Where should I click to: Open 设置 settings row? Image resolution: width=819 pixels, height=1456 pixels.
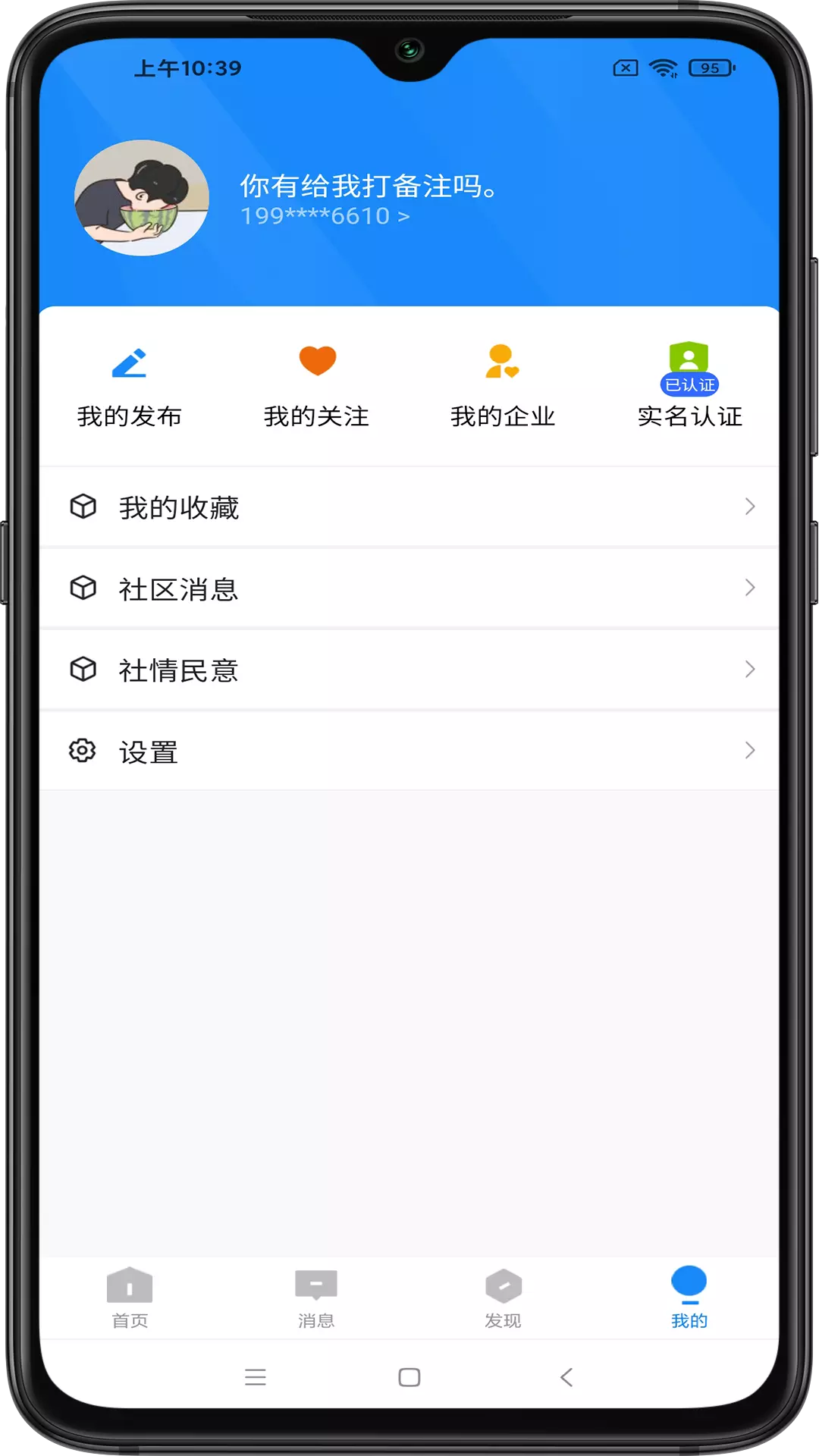coord(409,751)
